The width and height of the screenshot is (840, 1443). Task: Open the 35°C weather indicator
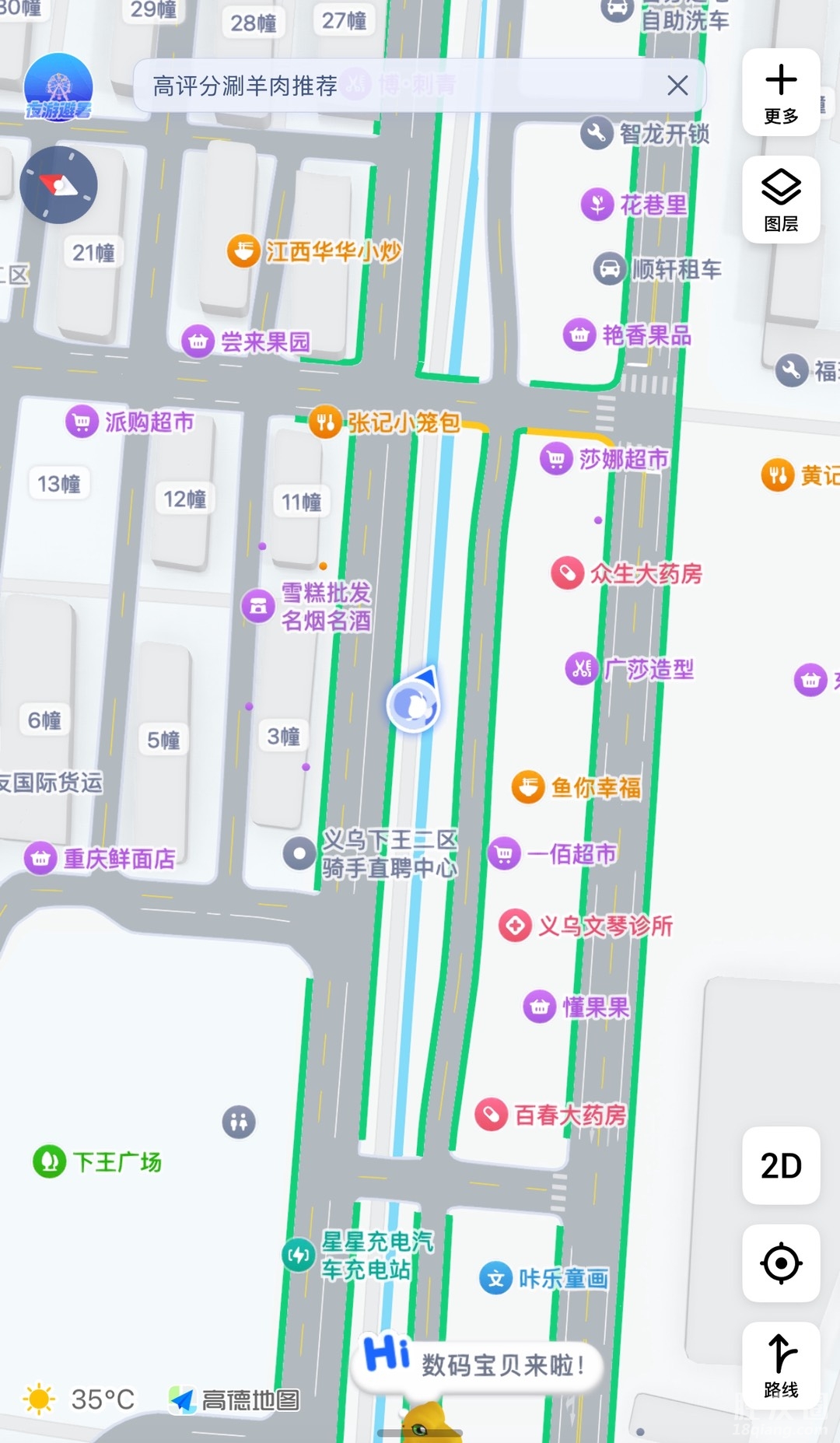pyautogui.click(x=79, y=1399)
